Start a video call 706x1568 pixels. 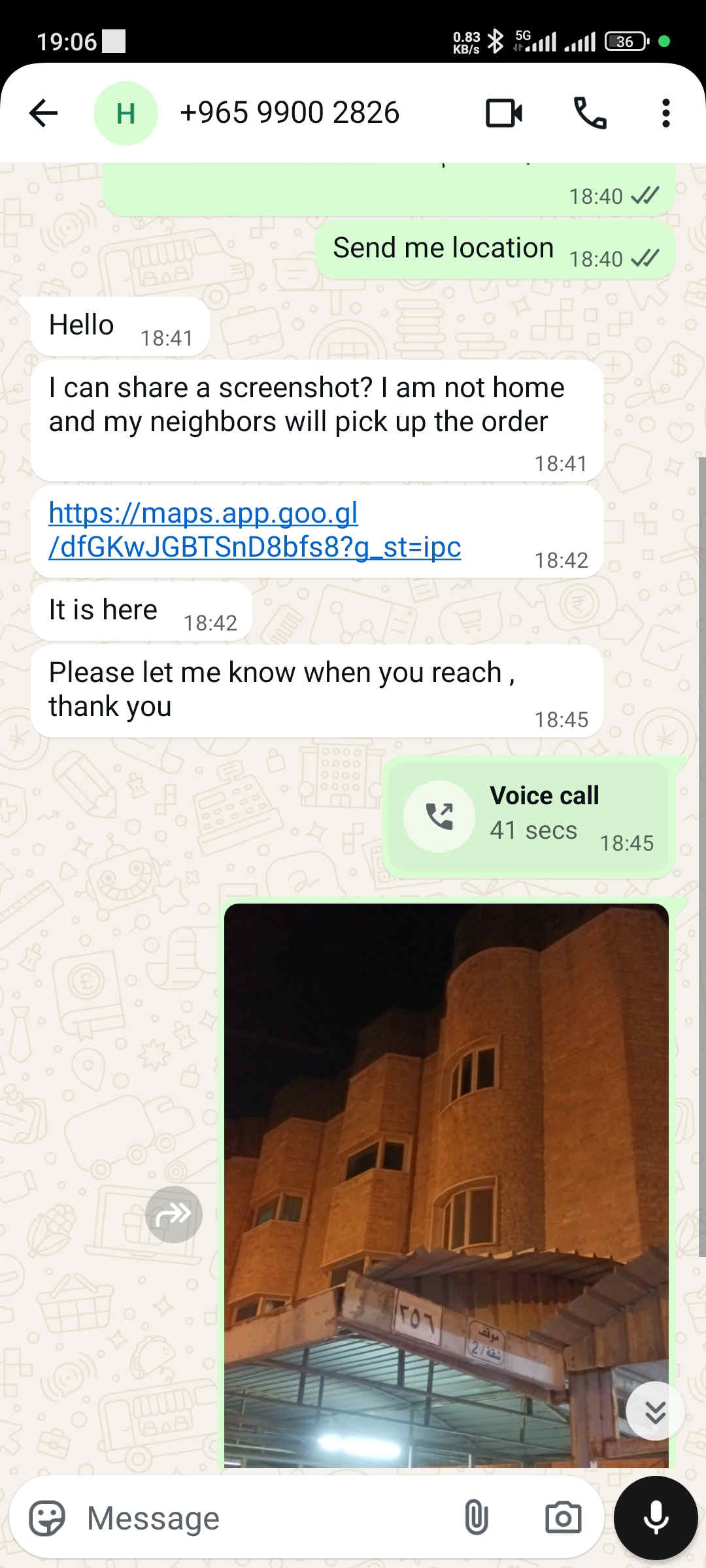[x=504, y=113]
